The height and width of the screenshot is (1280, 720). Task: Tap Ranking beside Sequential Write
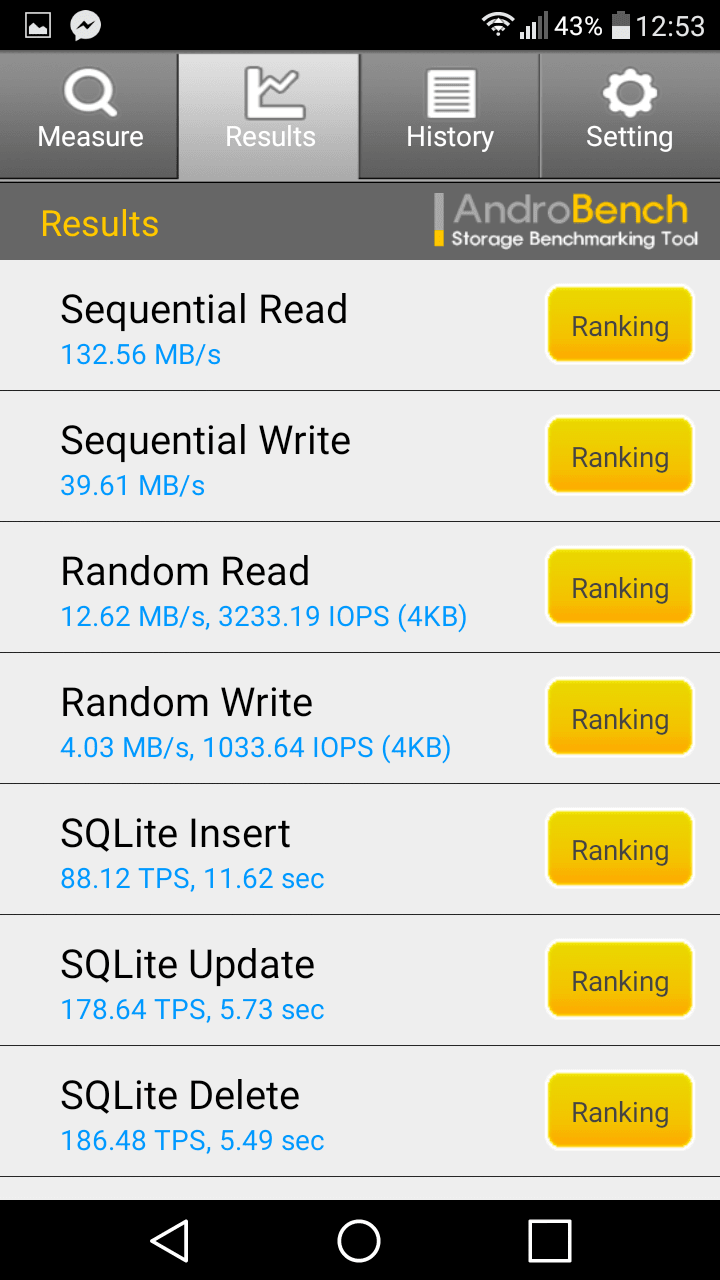coord(620,456)
